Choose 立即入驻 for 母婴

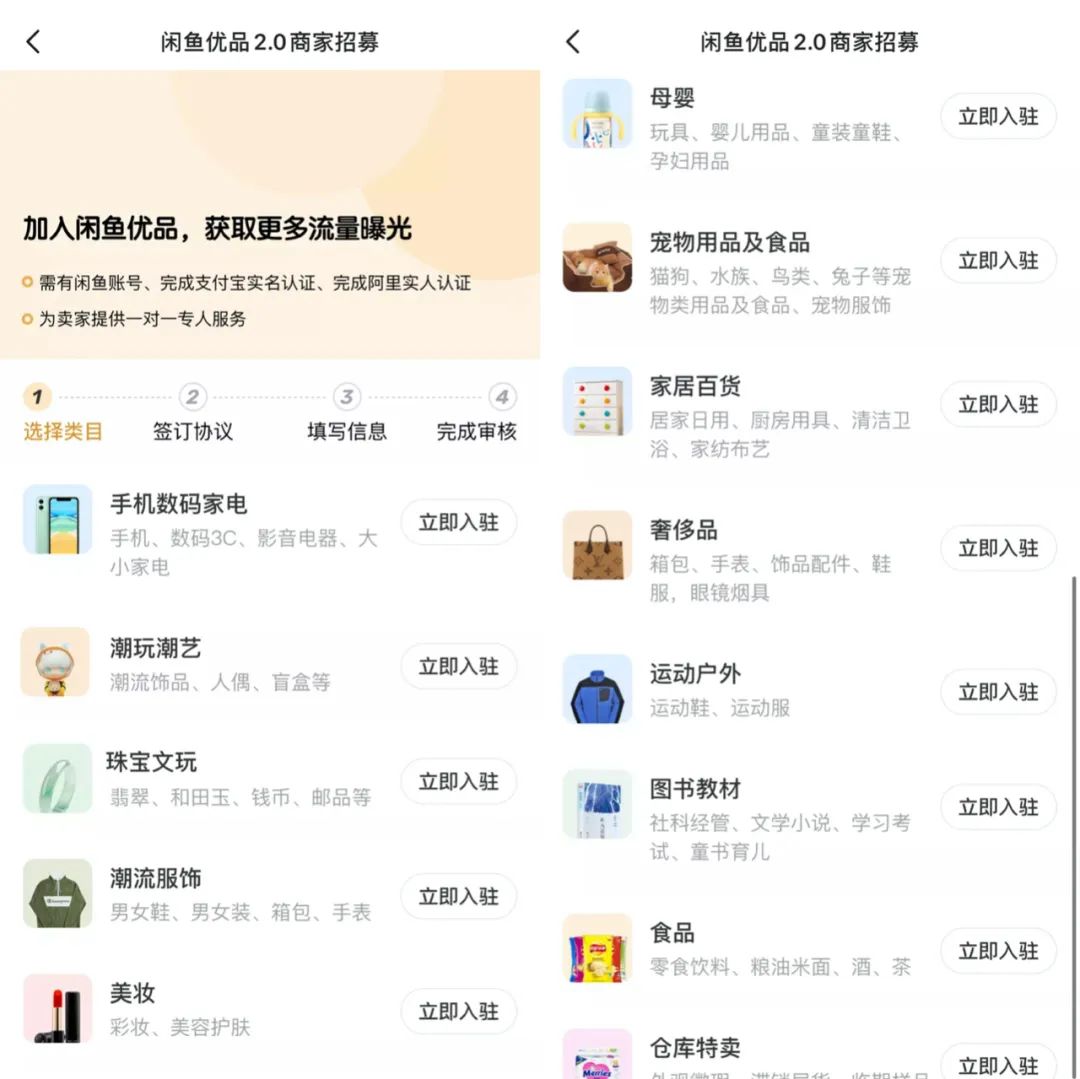pos(998,116)
